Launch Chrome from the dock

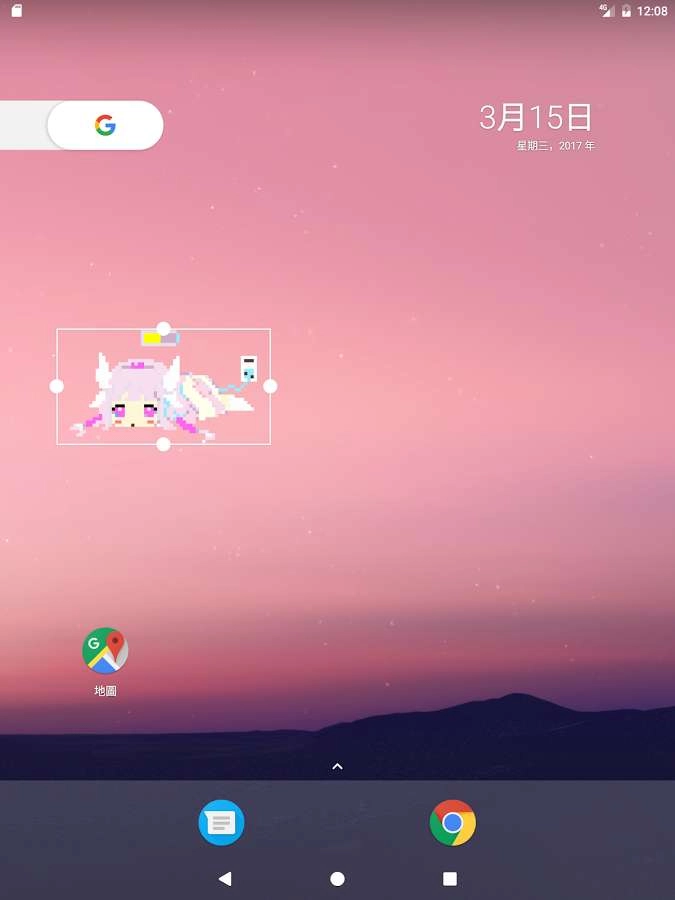pos(452,823)
